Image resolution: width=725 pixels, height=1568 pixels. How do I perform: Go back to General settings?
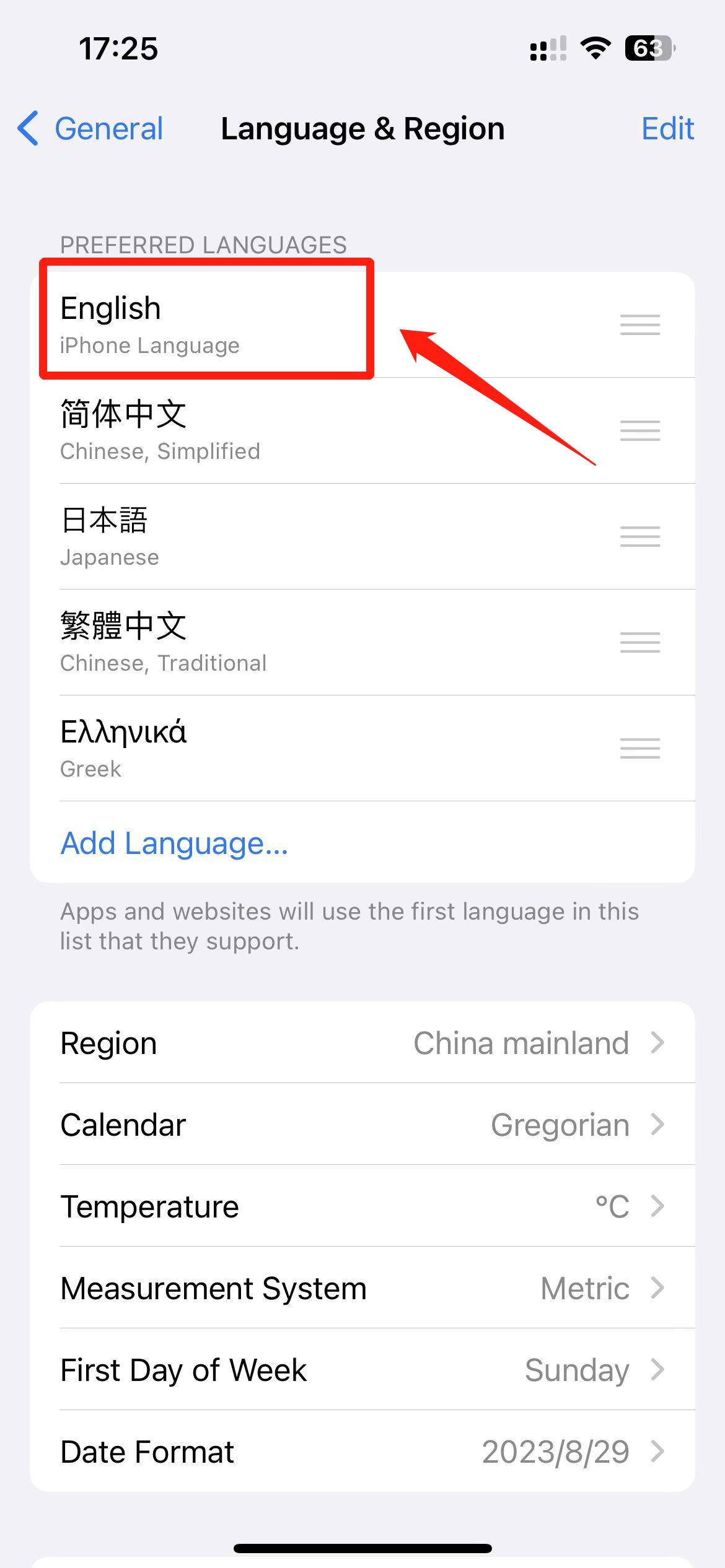(91, 129)
